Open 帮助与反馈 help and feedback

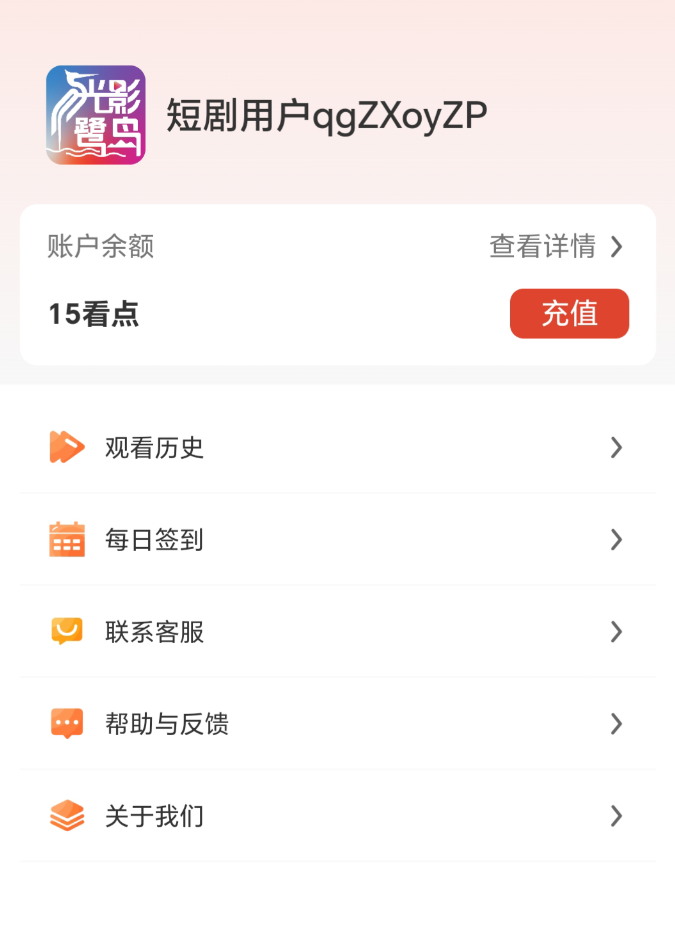pos(337,724)
